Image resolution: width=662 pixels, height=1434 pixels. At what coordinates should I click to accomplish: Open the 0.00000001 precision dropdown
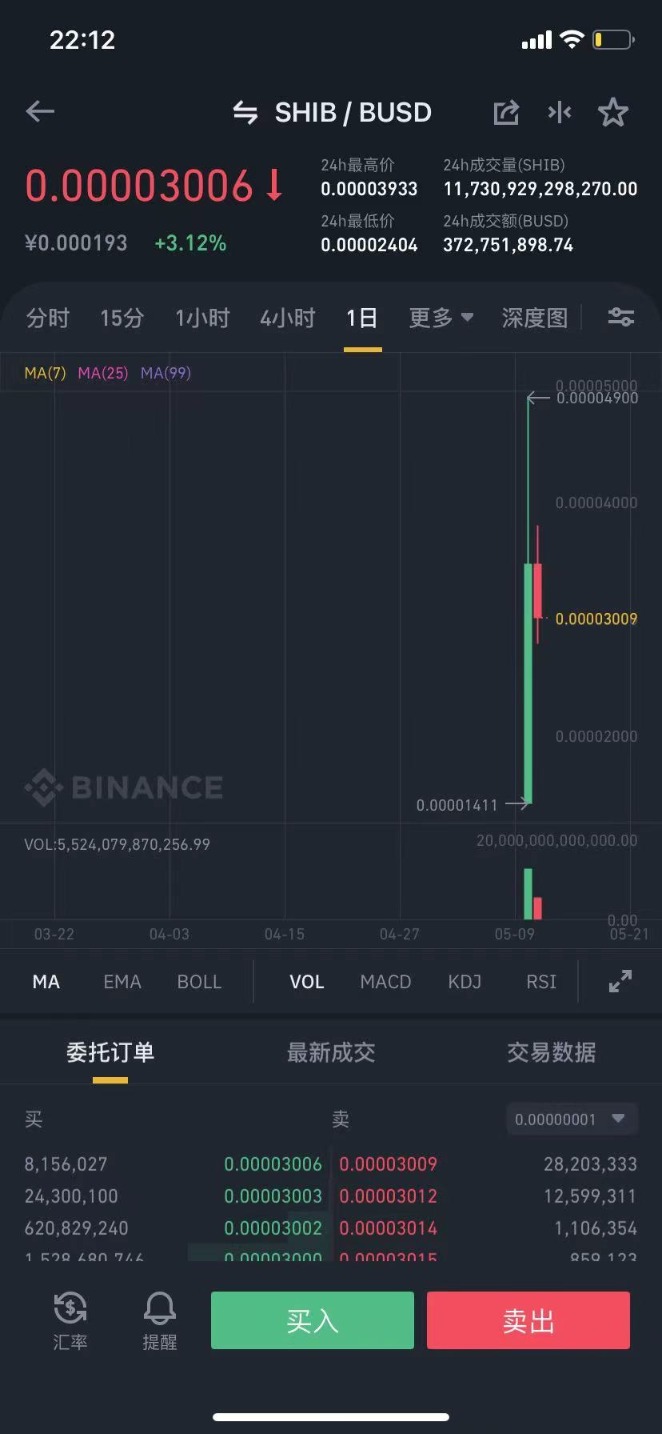click(572, 1119)
